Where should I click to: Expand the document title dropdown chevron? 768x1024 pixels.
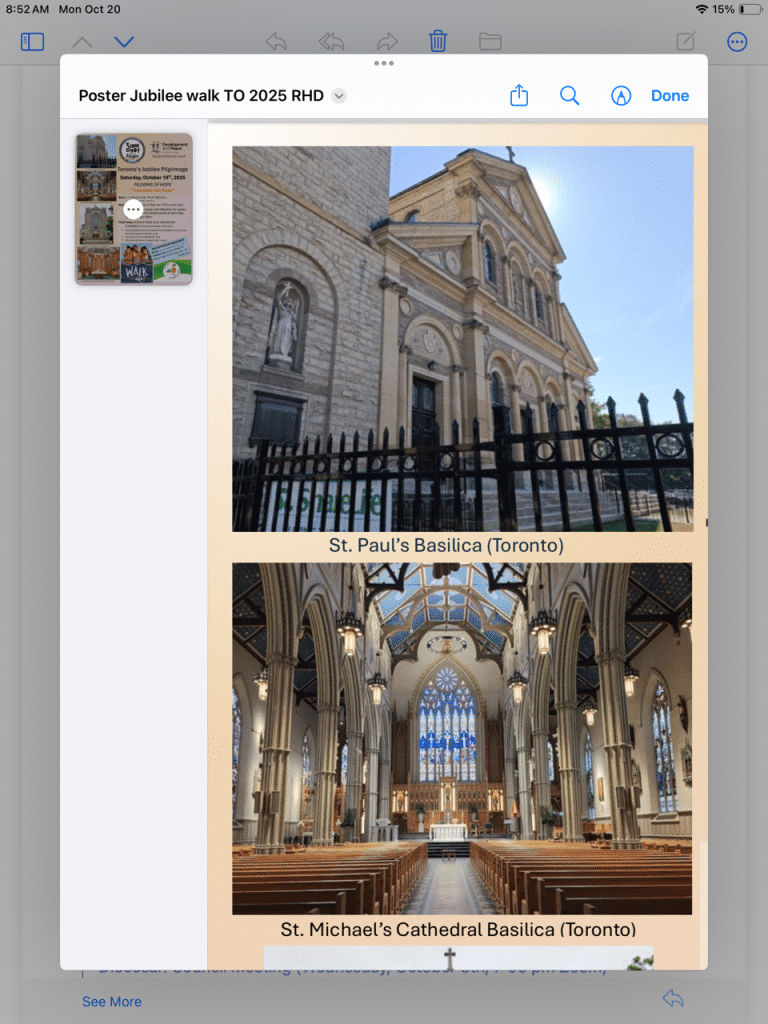339,96
